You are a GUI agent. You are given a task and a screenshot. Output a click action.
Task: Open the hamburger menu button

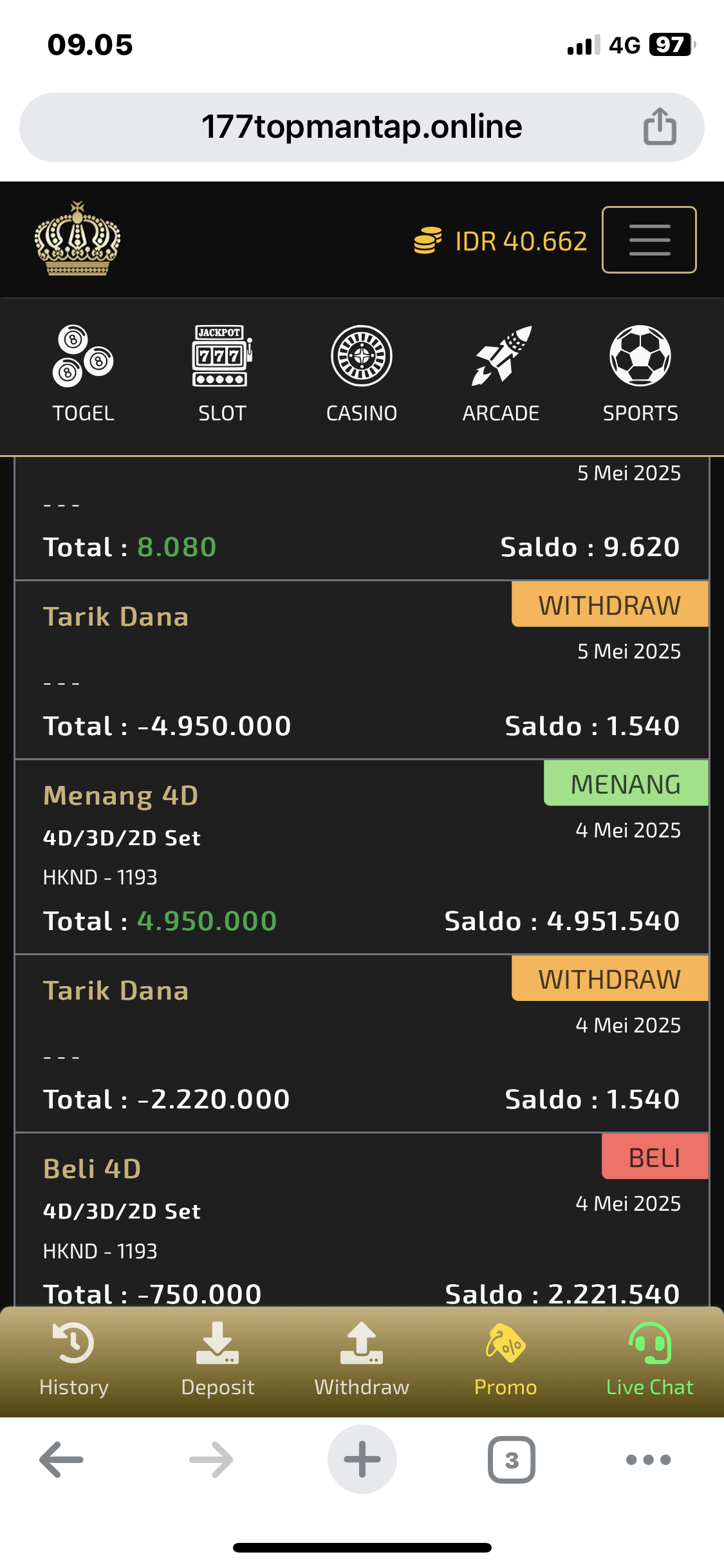tap(649, 239)
